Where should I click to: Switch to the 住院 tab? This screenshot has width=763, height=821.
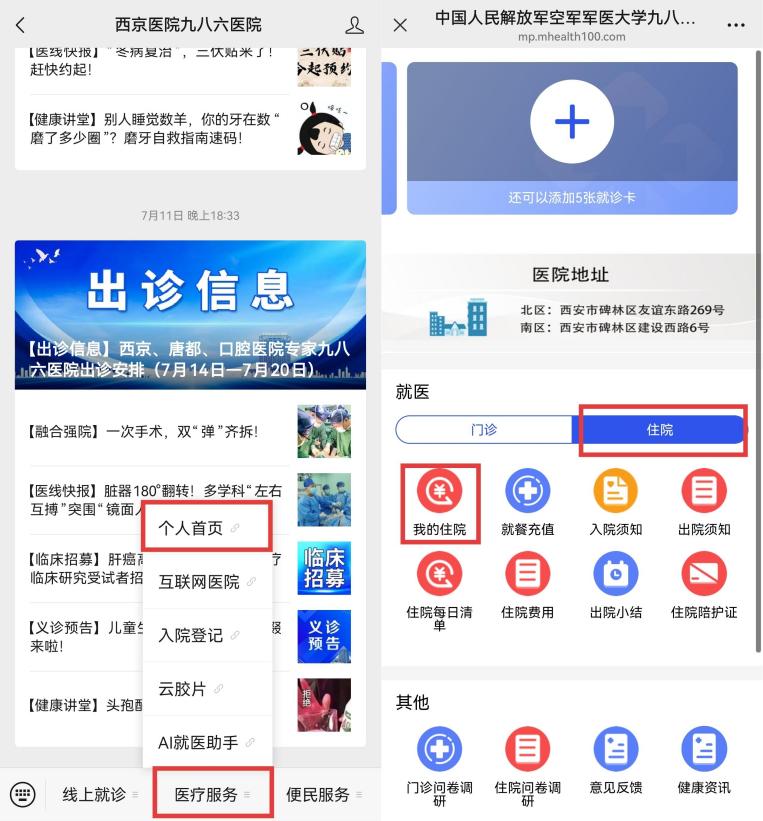coord(660,429)
